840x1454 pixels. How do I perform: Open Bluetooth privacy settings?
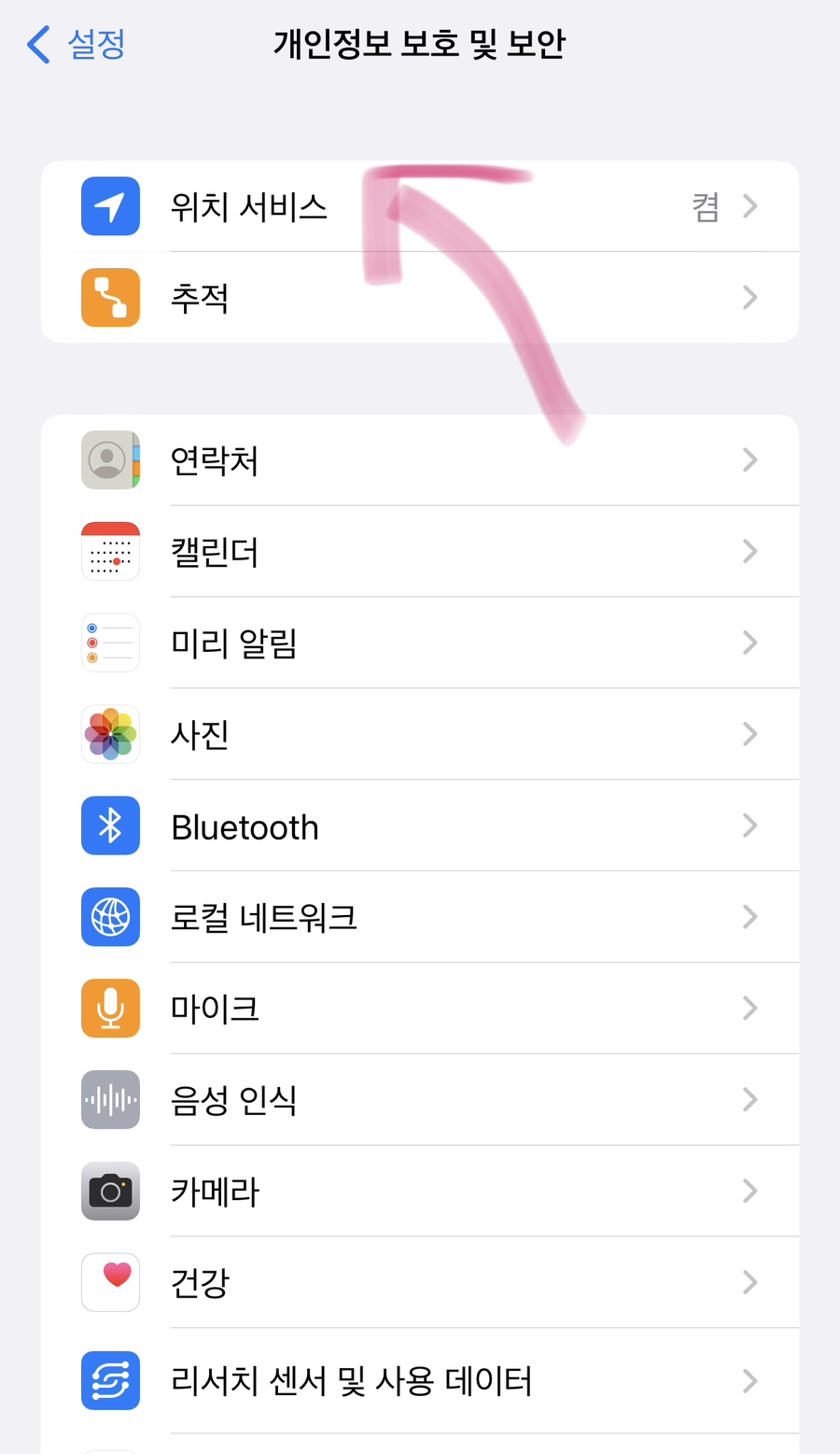click(419, 826)
